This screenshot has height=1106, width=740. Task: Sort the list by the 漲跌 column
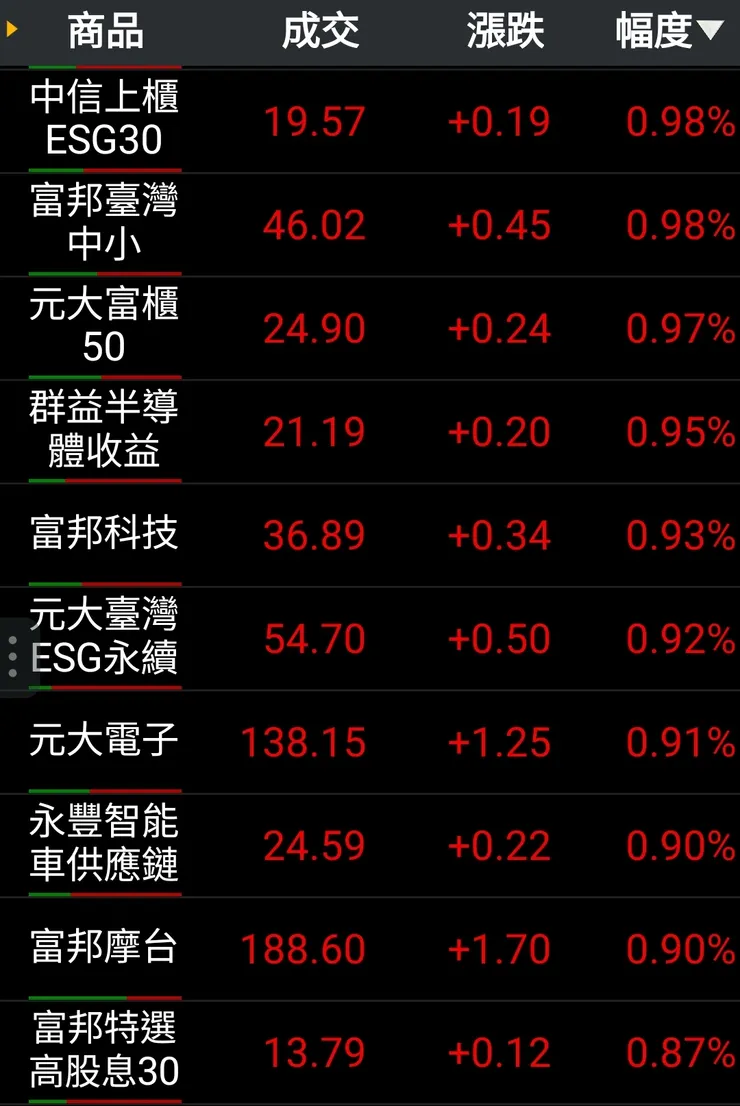[x=505, y=30]
